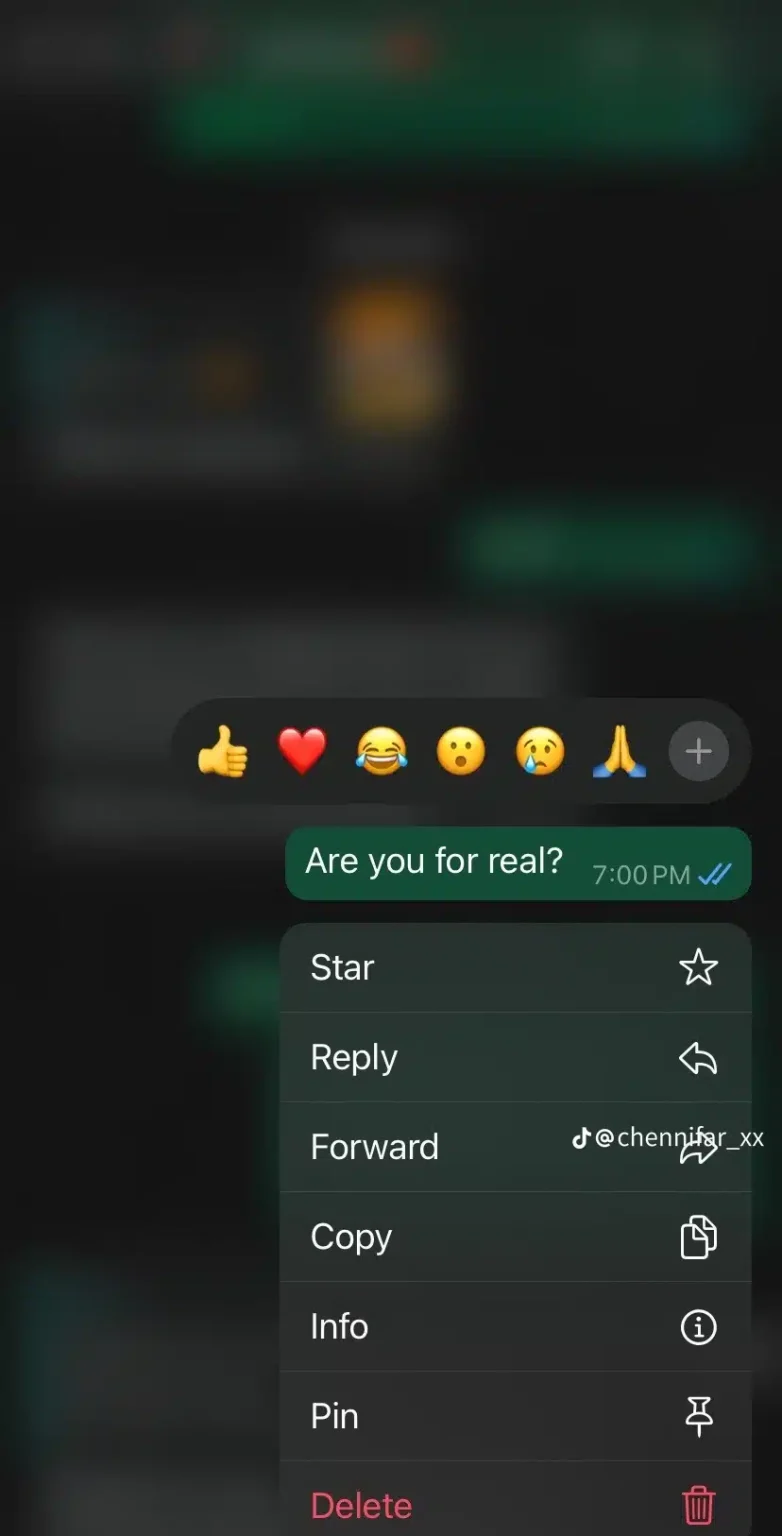React with the red heart emoji
The width and height of the screenshot is (782, 1536).
click(302, 752)
